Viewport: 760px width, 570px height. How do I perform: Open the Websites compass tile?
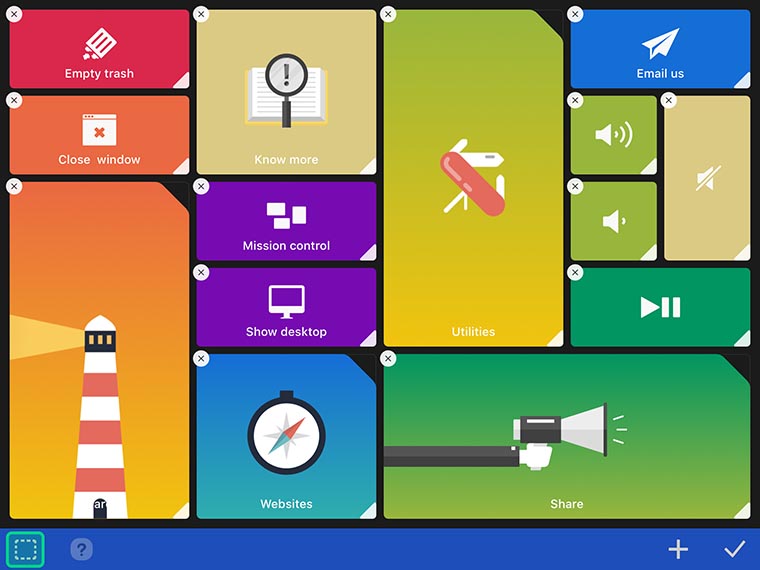(286, 436)
